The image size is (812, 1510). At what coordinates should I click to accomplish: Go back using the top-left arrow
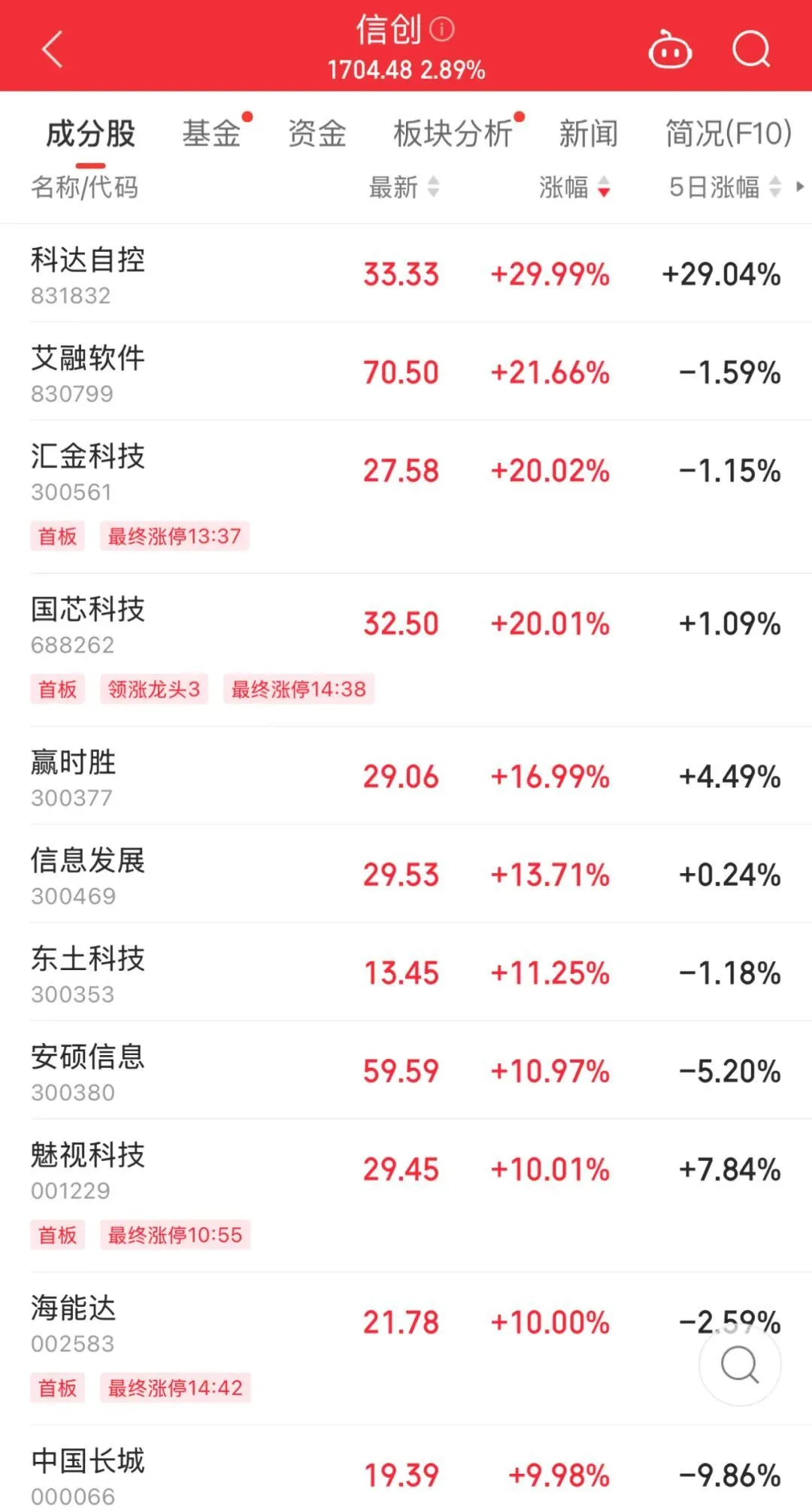pyautogui.click(x=52, y=50)
